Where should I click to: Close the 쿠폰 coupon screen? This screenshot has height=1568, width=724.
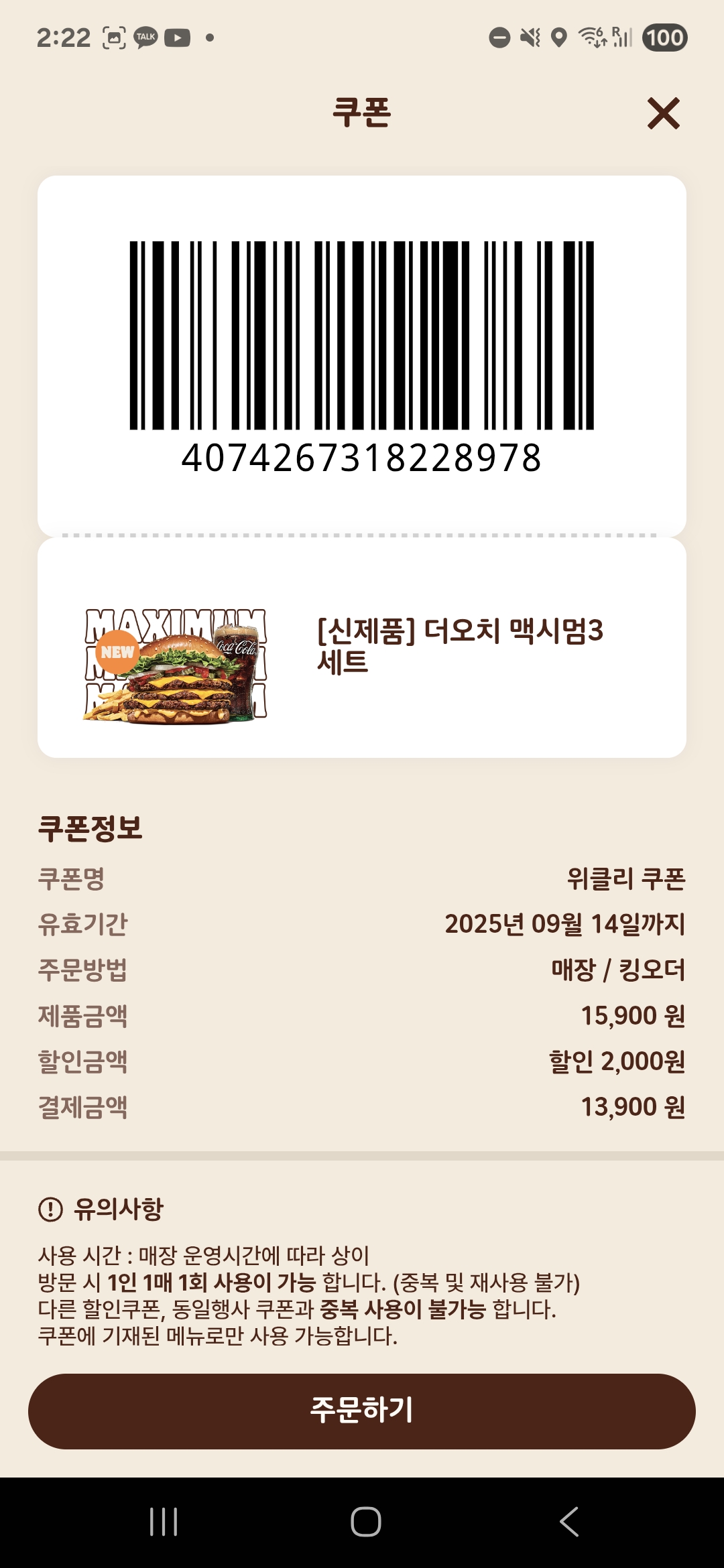click(x=663, y=113)
